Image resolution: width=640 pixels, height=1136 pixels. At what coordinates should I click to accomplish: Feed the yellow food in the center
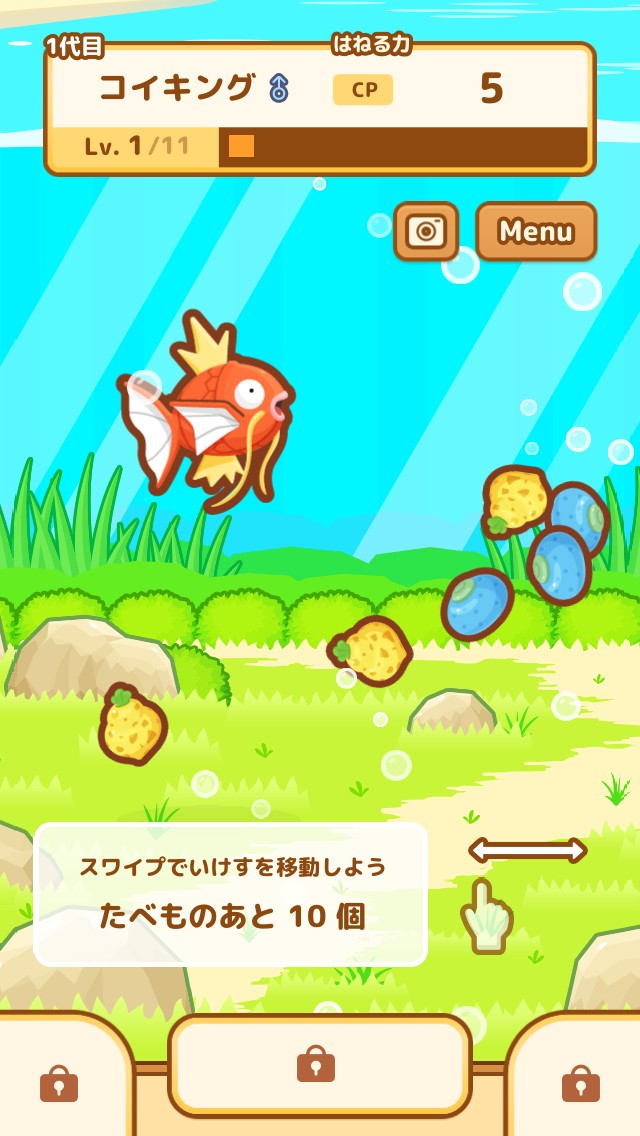pyautogui.click(x=370, y=651)
